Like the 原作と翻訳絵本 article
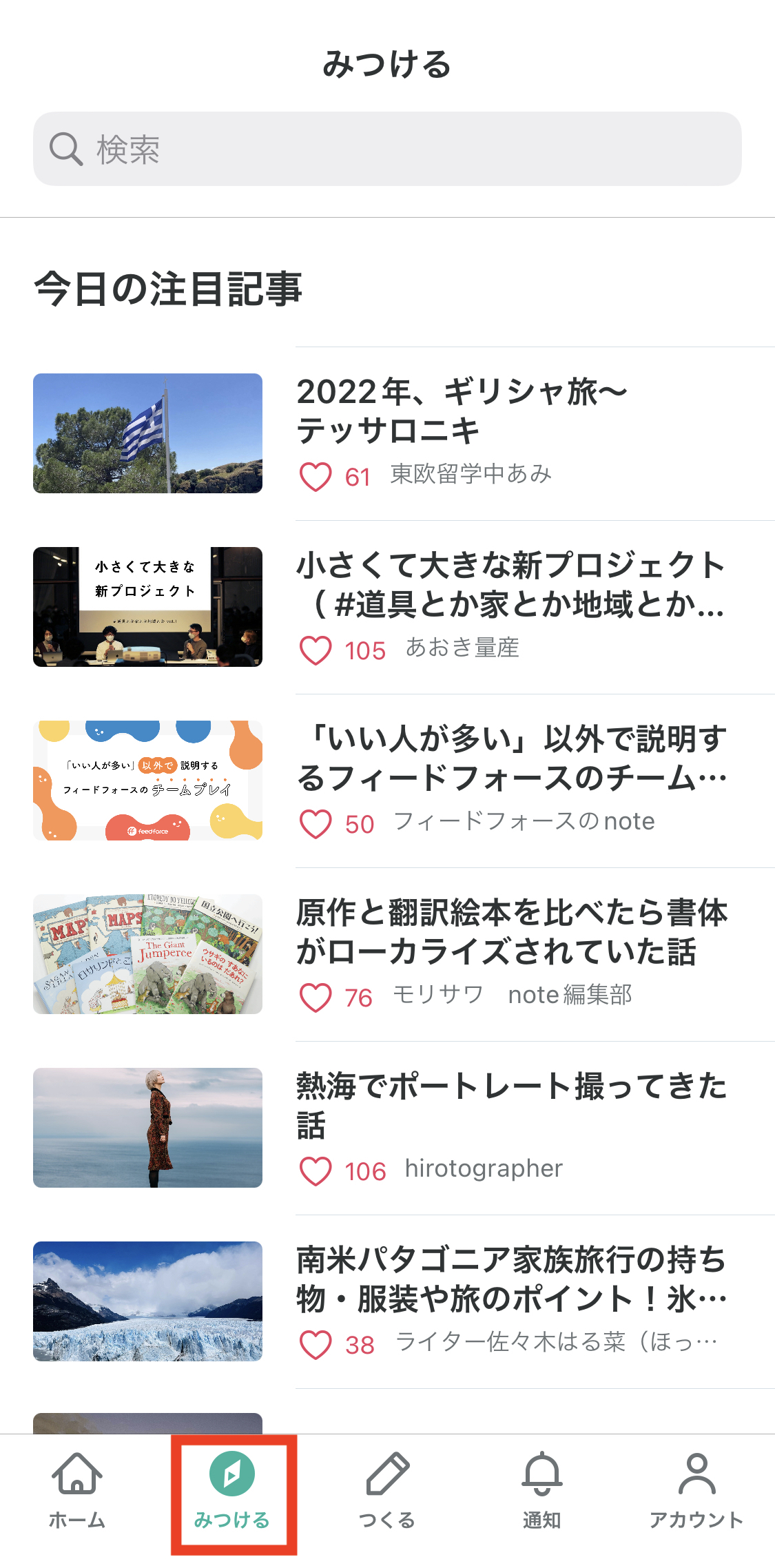This screenshot has width=775, height=1568. [316, 998]
